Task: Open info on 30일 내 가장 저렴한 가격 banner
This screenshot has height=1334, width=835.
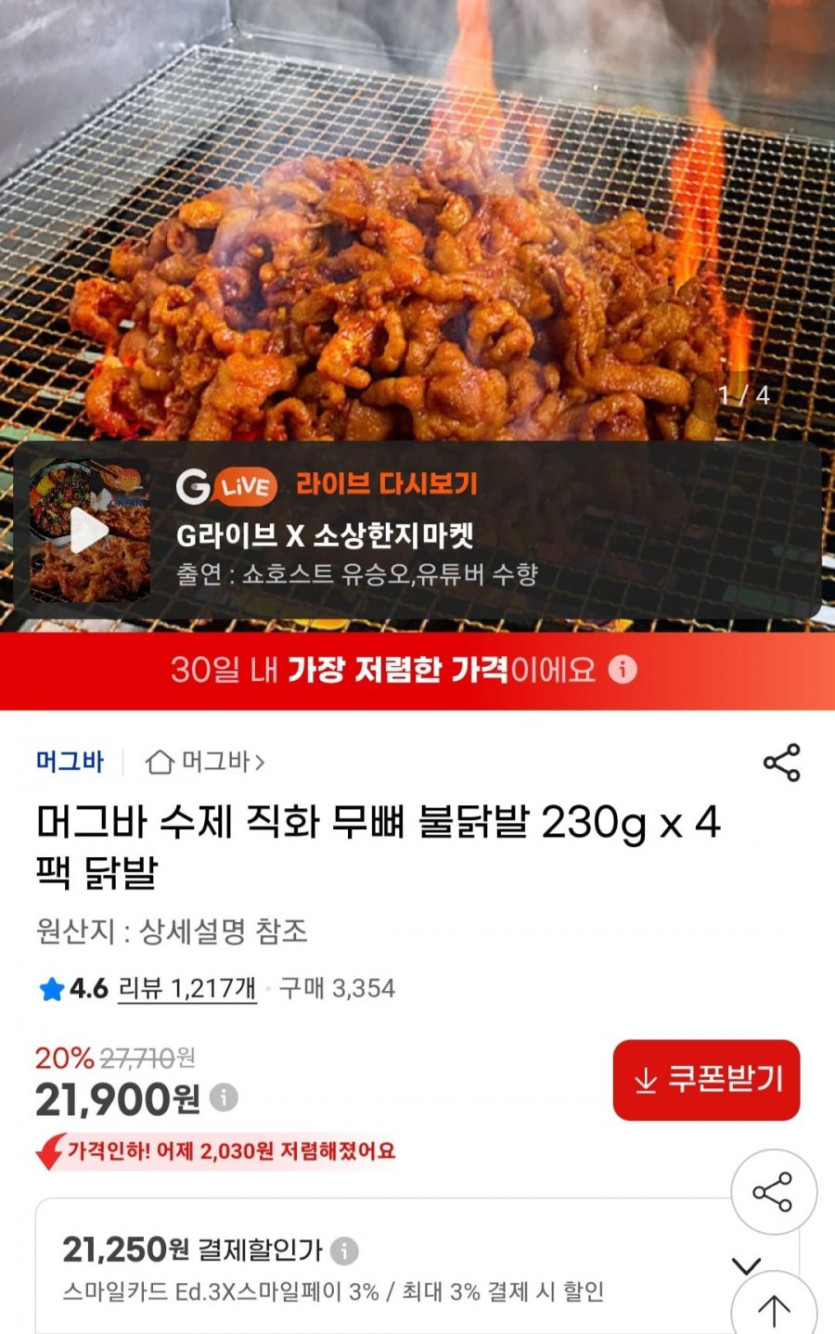Action: tap(623, 669)
